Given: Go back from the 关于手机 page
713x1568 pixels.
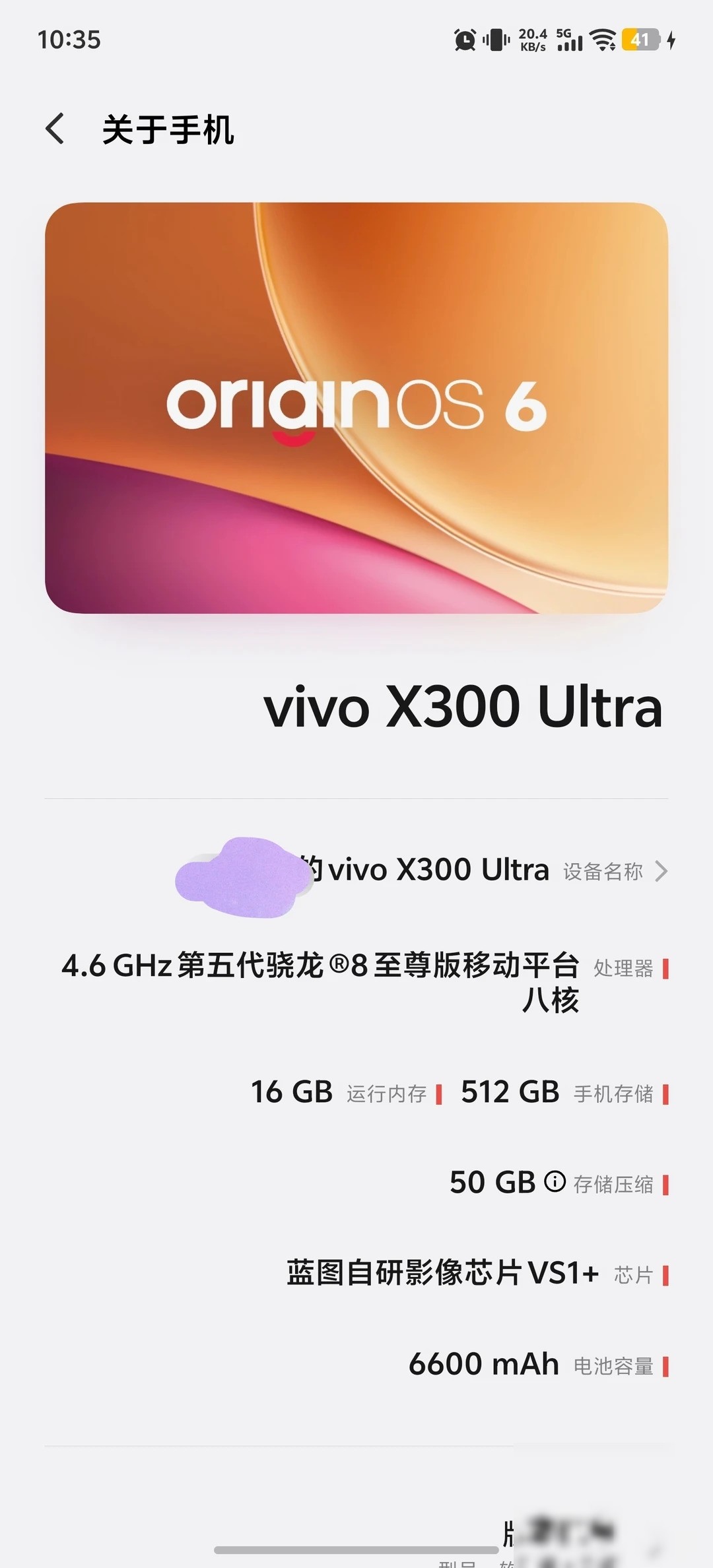Looking at the screenshot, I should pyautogui.click(x=55, y=128).
